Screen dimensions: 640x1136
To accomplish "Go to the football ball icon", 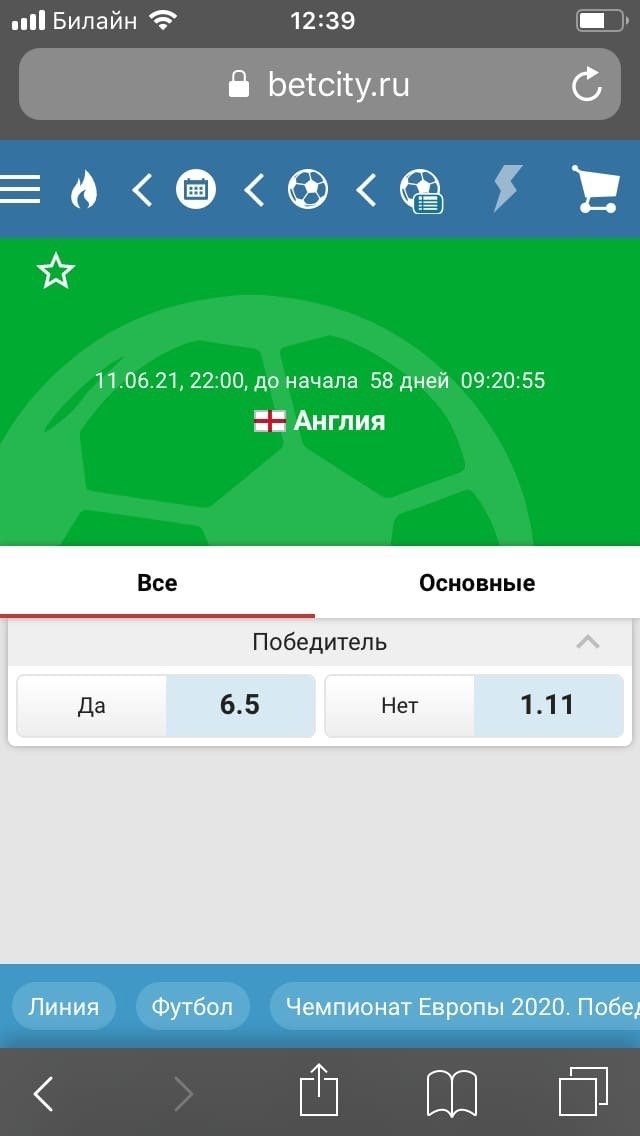I will click(x=308, y=189).
